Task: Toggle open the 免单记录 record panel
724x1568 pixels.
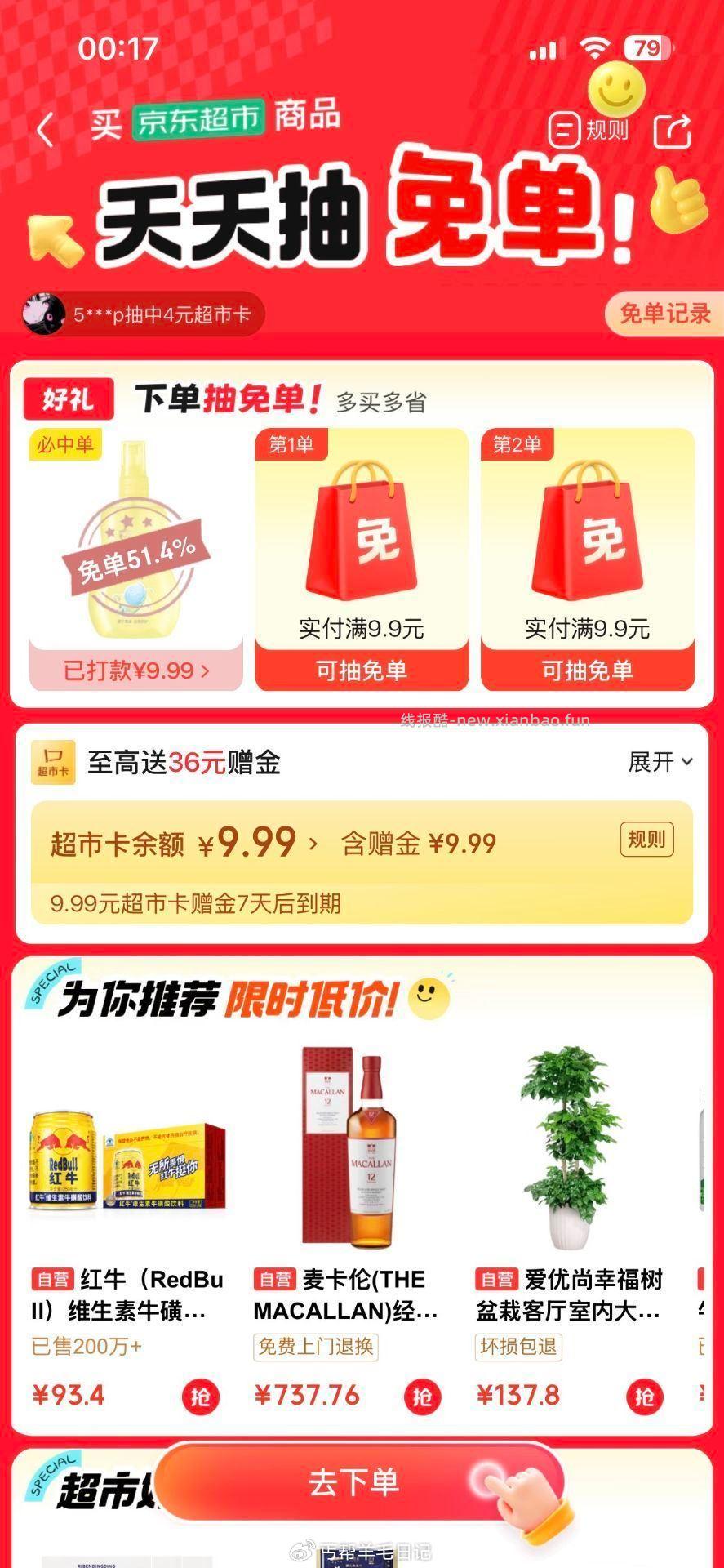Action: coord(663,313)
